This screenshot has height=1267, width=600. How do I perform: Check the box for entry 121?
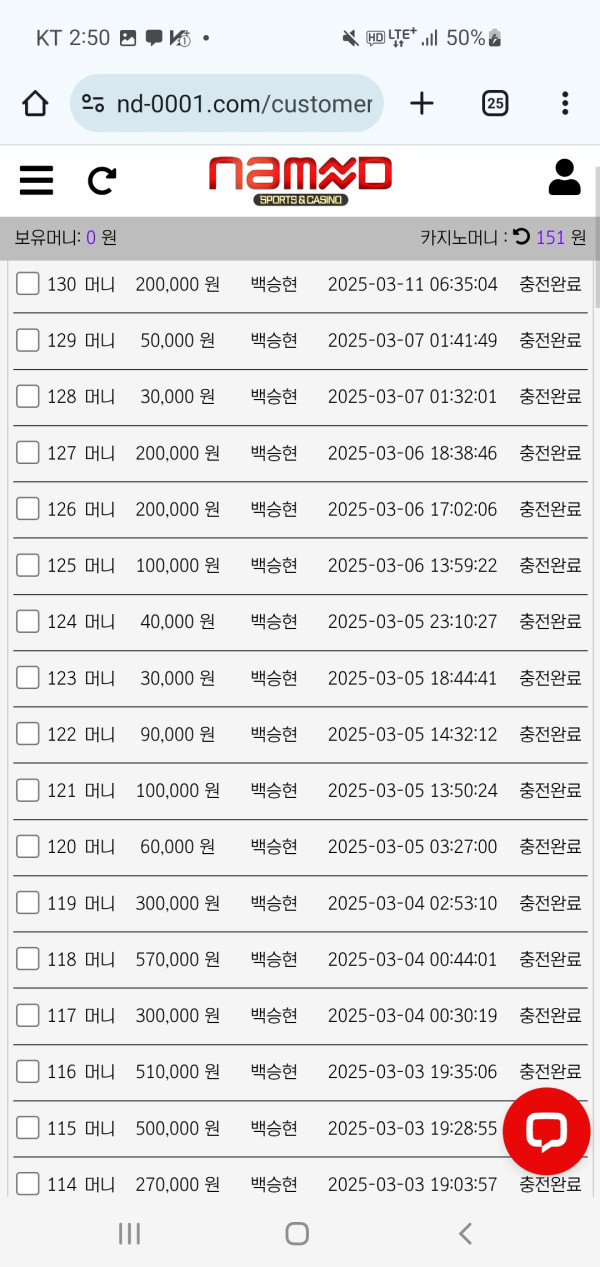point(28,790)
